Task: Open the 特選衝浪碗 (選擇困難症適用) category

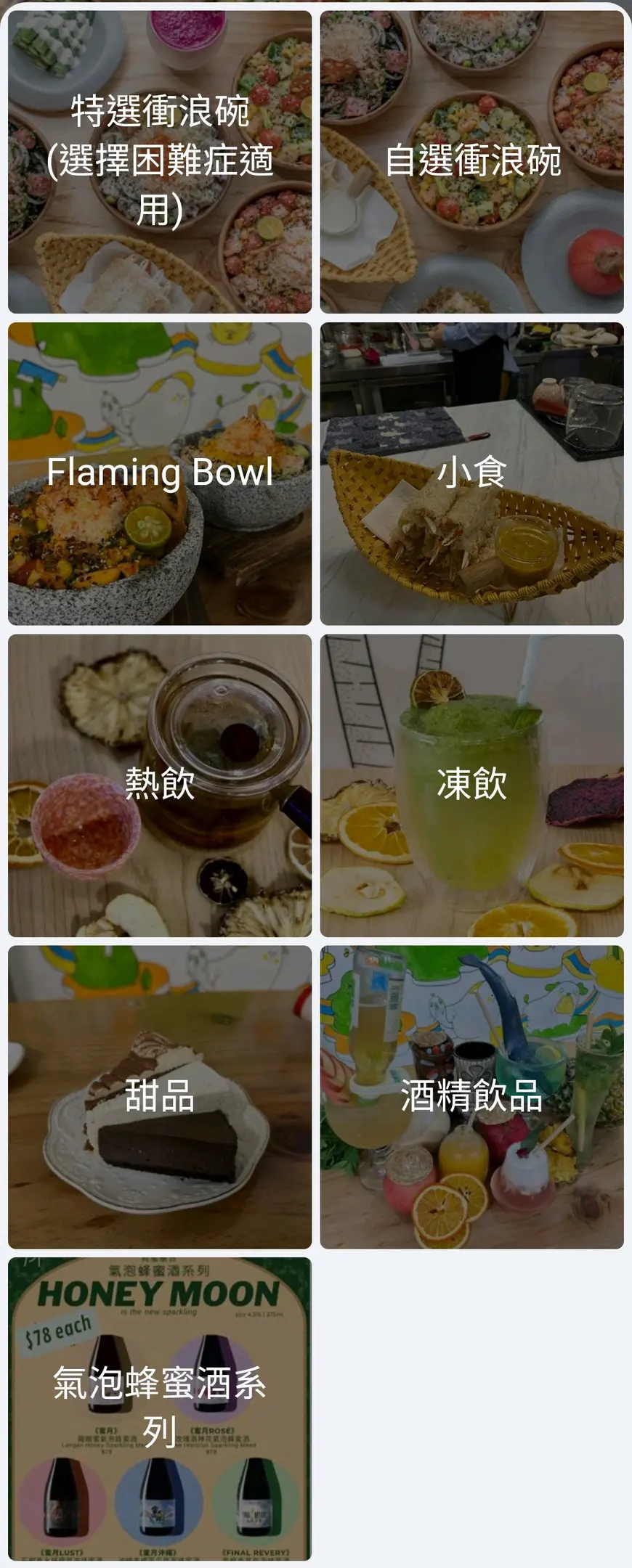Action: point(160,161)
